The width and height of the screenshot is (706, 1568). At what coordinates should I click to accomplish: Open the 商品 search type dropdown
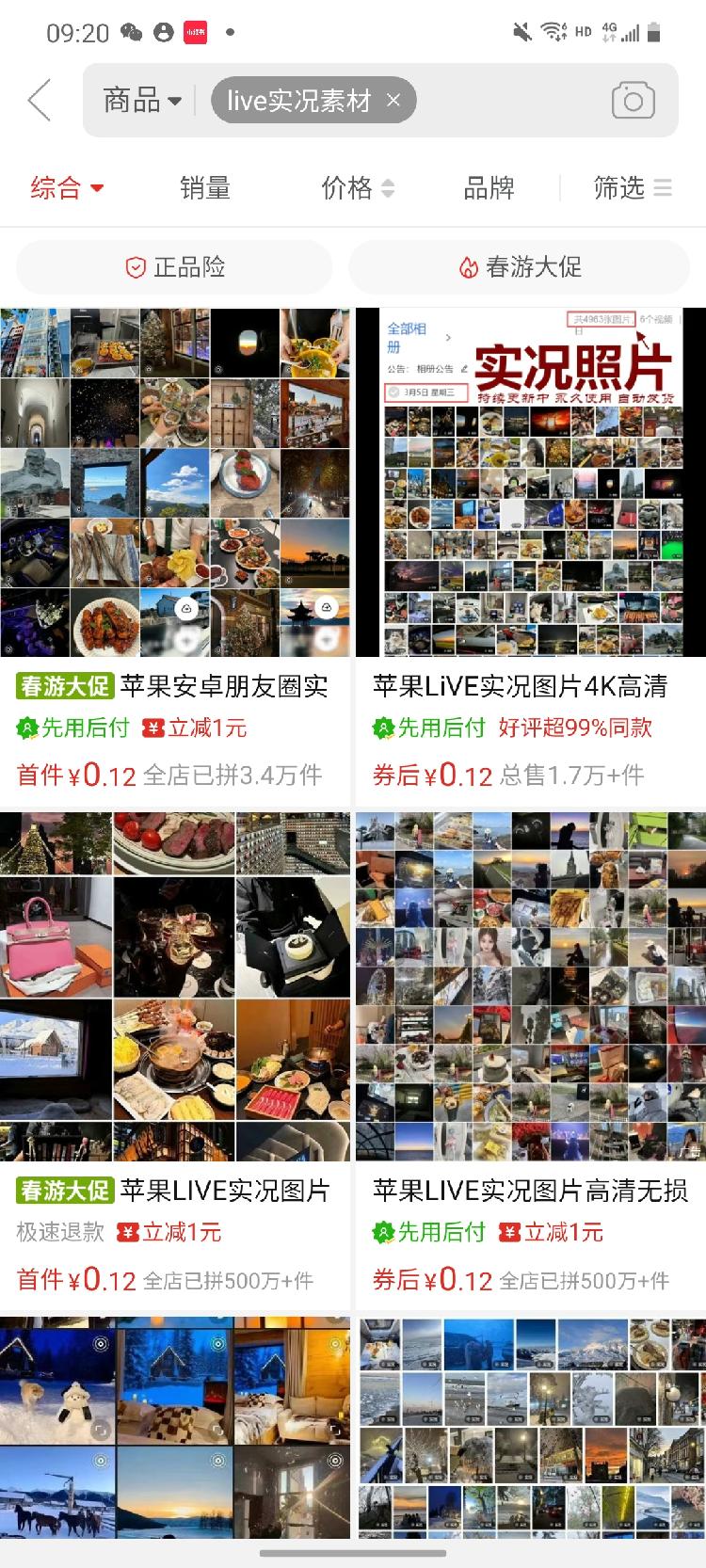pyautogui.click(x=142, y=101)
